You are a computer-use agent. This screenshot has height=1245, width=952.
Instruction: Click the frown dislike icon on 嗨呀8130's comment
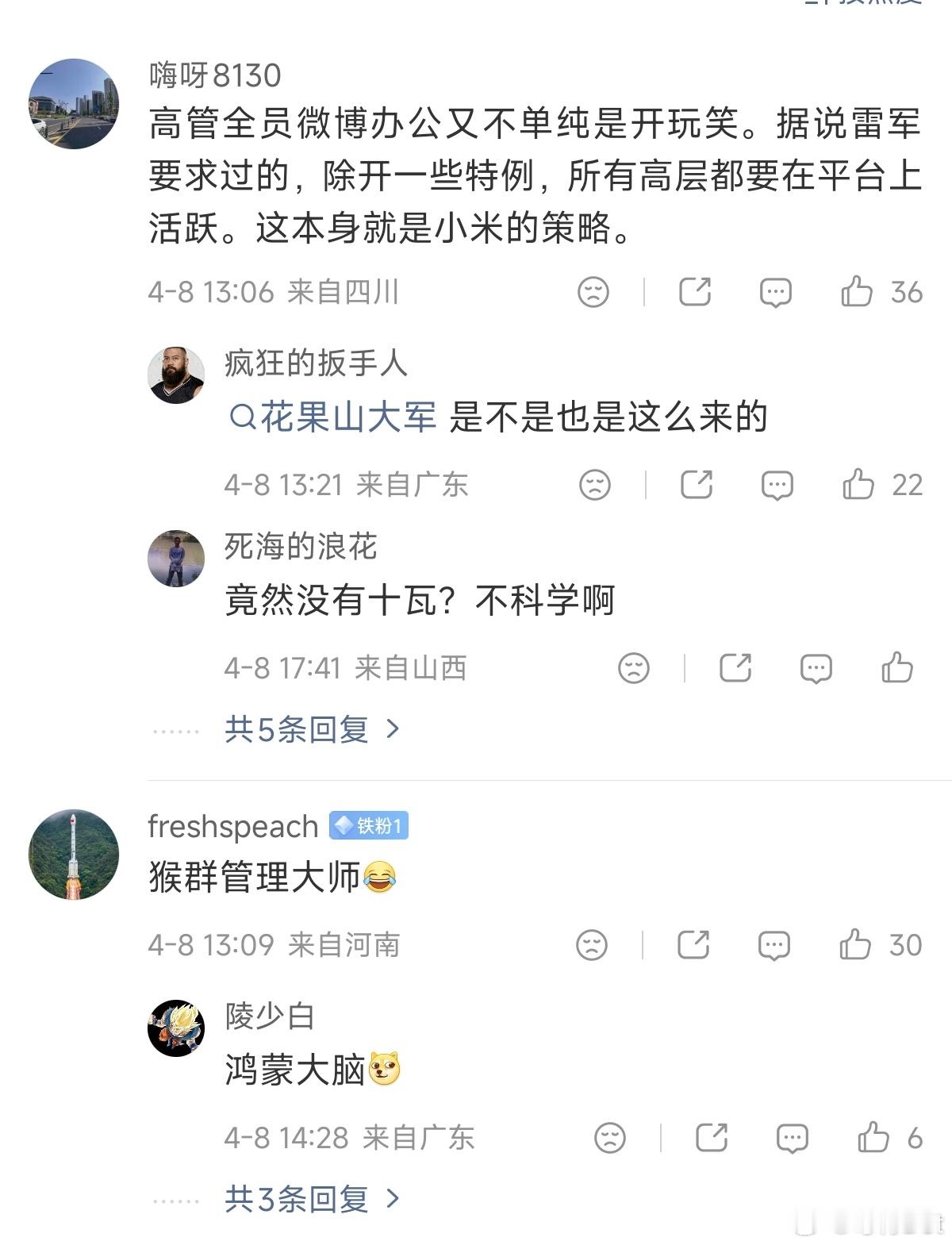click(x=593, y=292)
